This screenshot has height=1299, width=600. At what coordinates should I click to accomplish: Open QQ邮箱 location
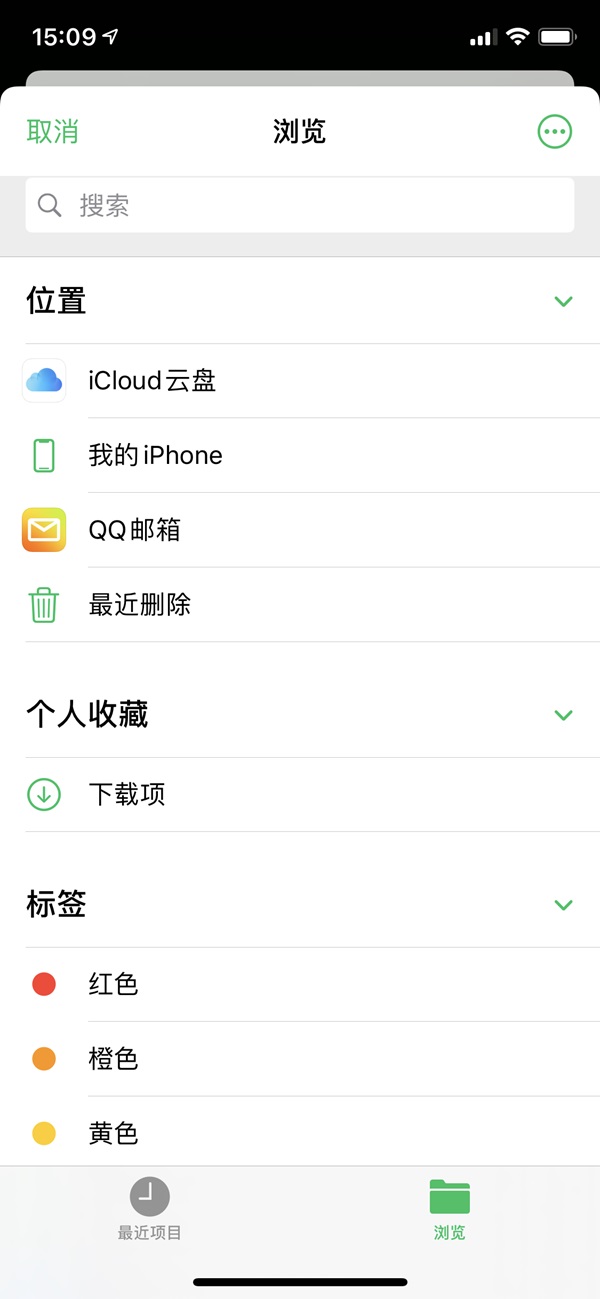(135, 530)
